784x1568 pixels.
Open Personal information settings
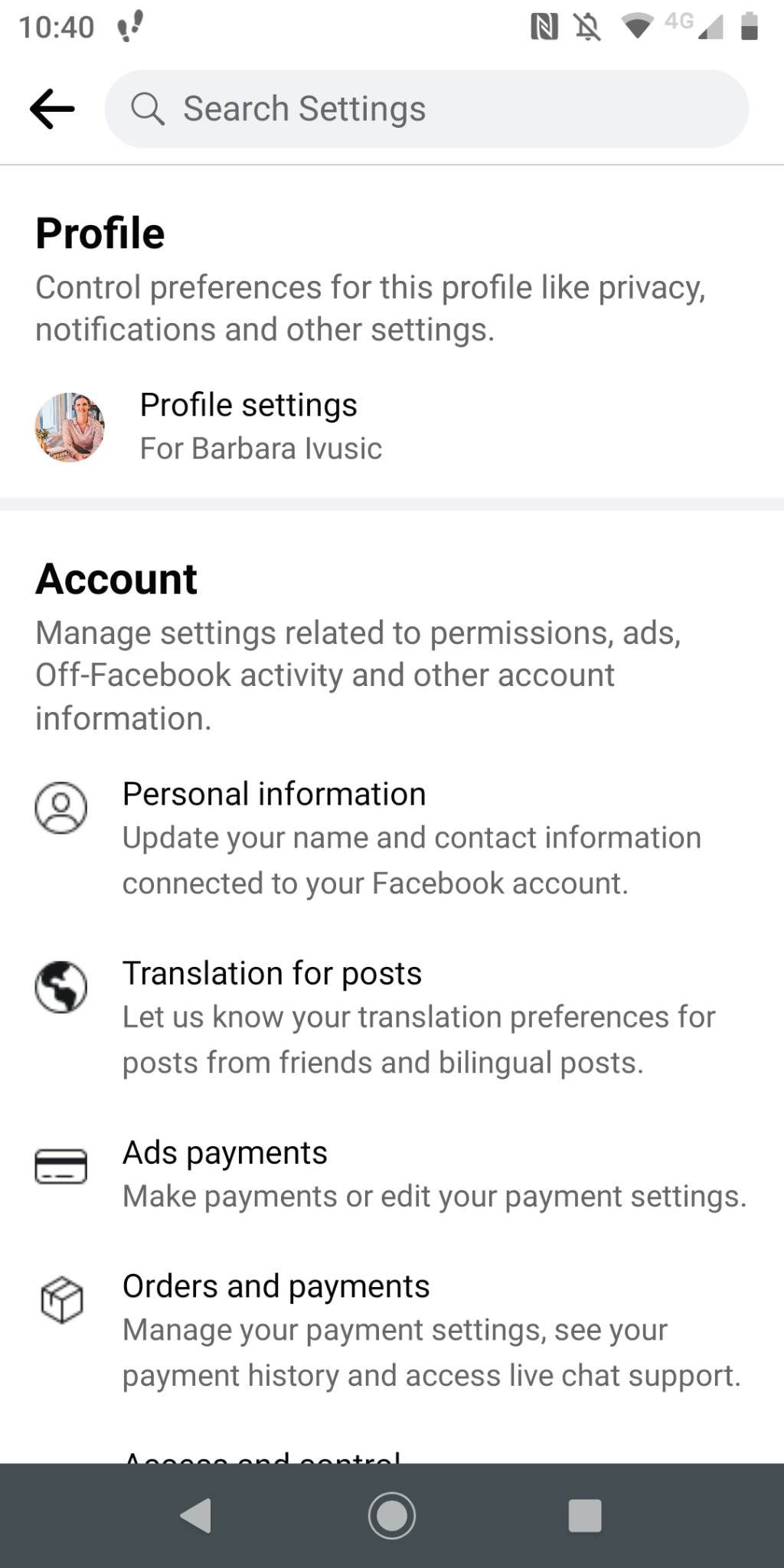pos(273,795)
